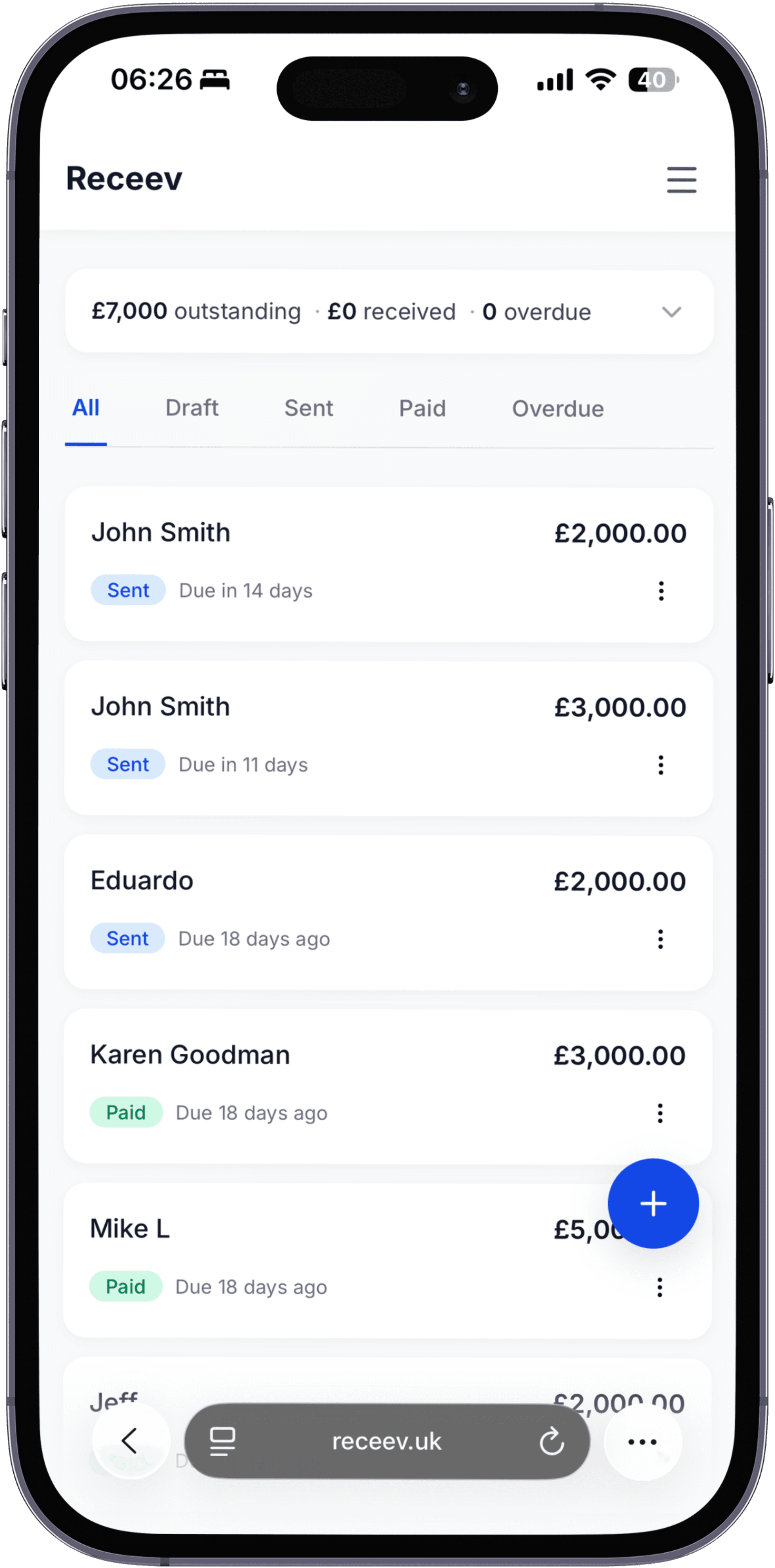Tap the Paid badge on Karen Goodman's invoice
The image size is (775, 1568).
pos(126,1112)
